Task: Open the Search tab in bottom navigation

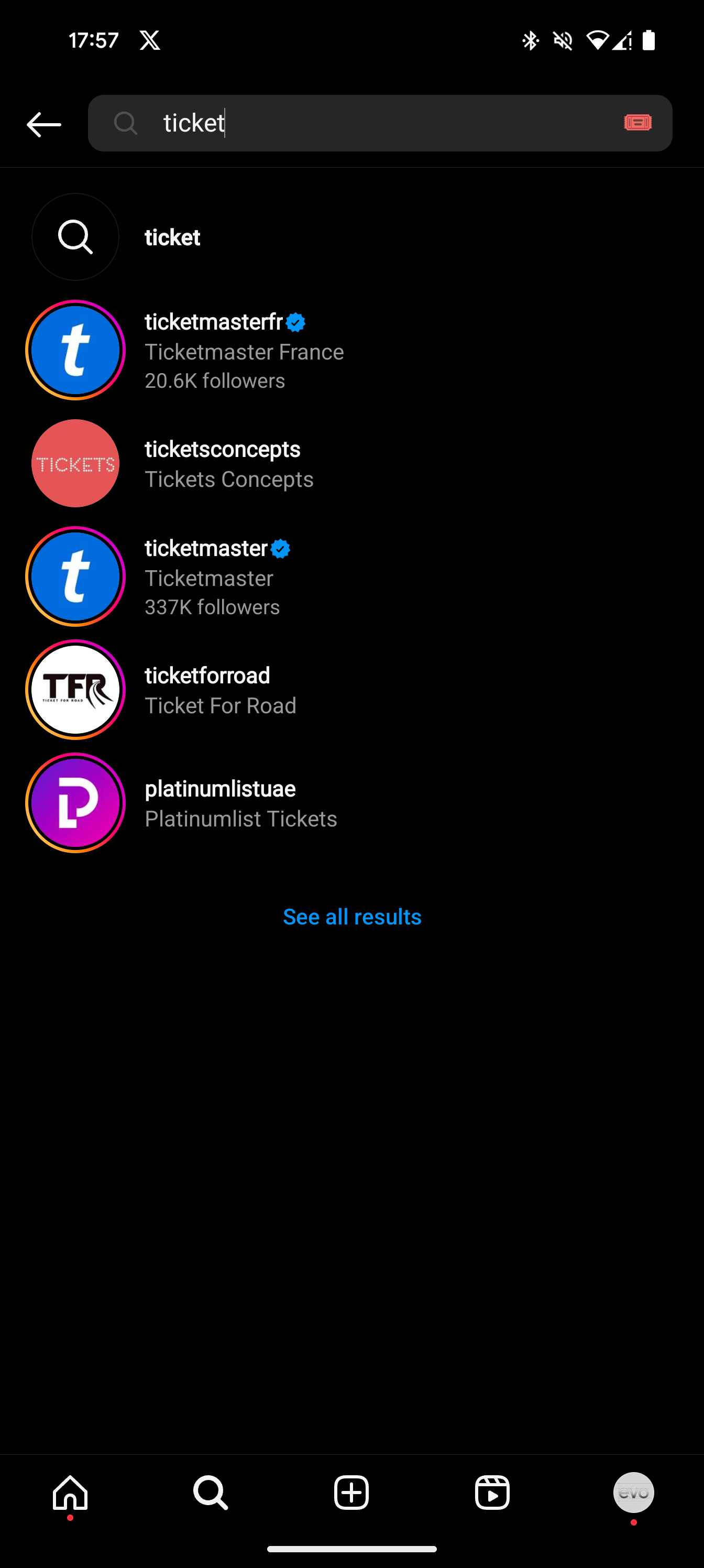Action: point(211,1493)
